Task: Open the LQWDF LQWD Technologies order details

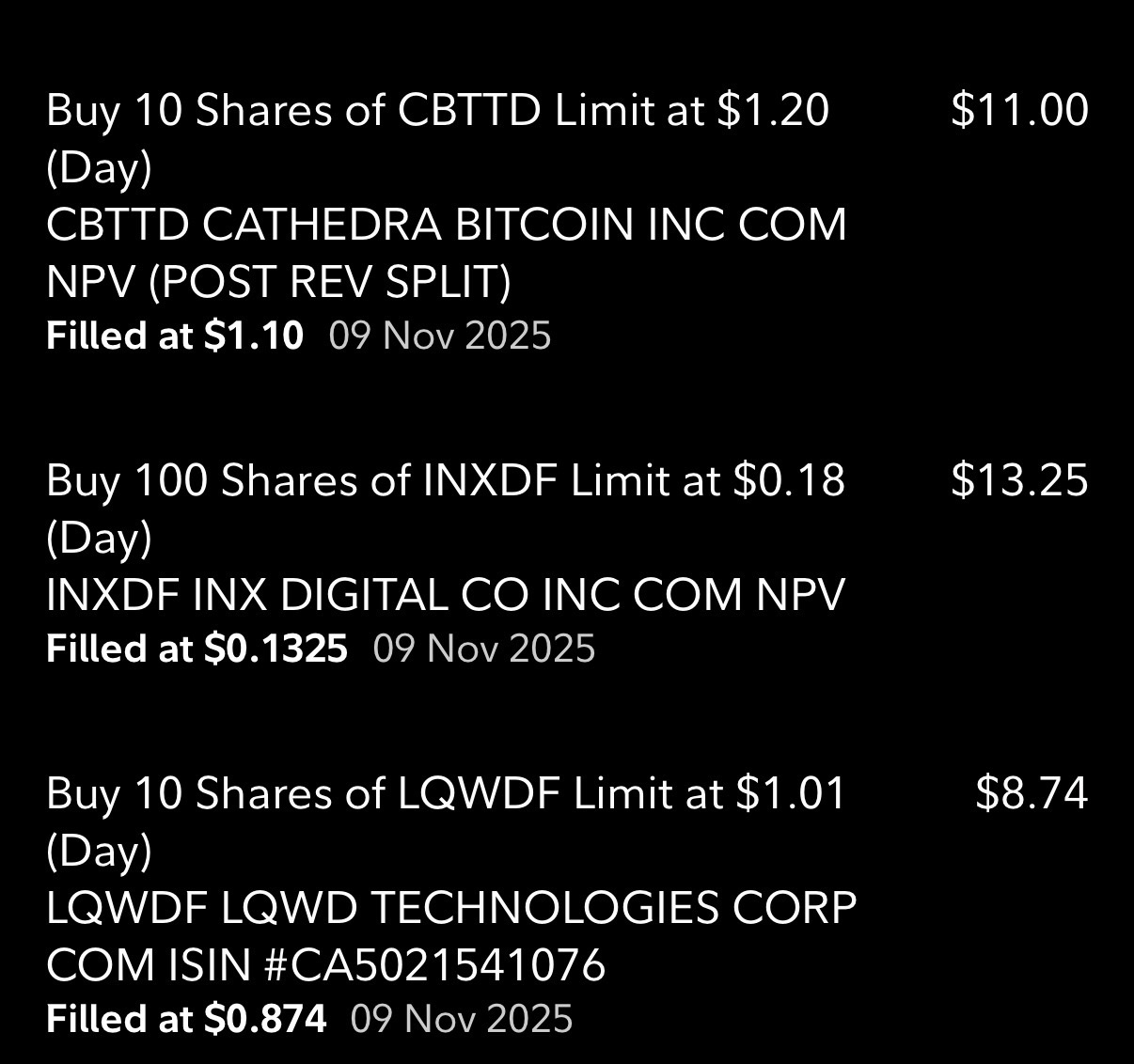Action: coord(451,907)
